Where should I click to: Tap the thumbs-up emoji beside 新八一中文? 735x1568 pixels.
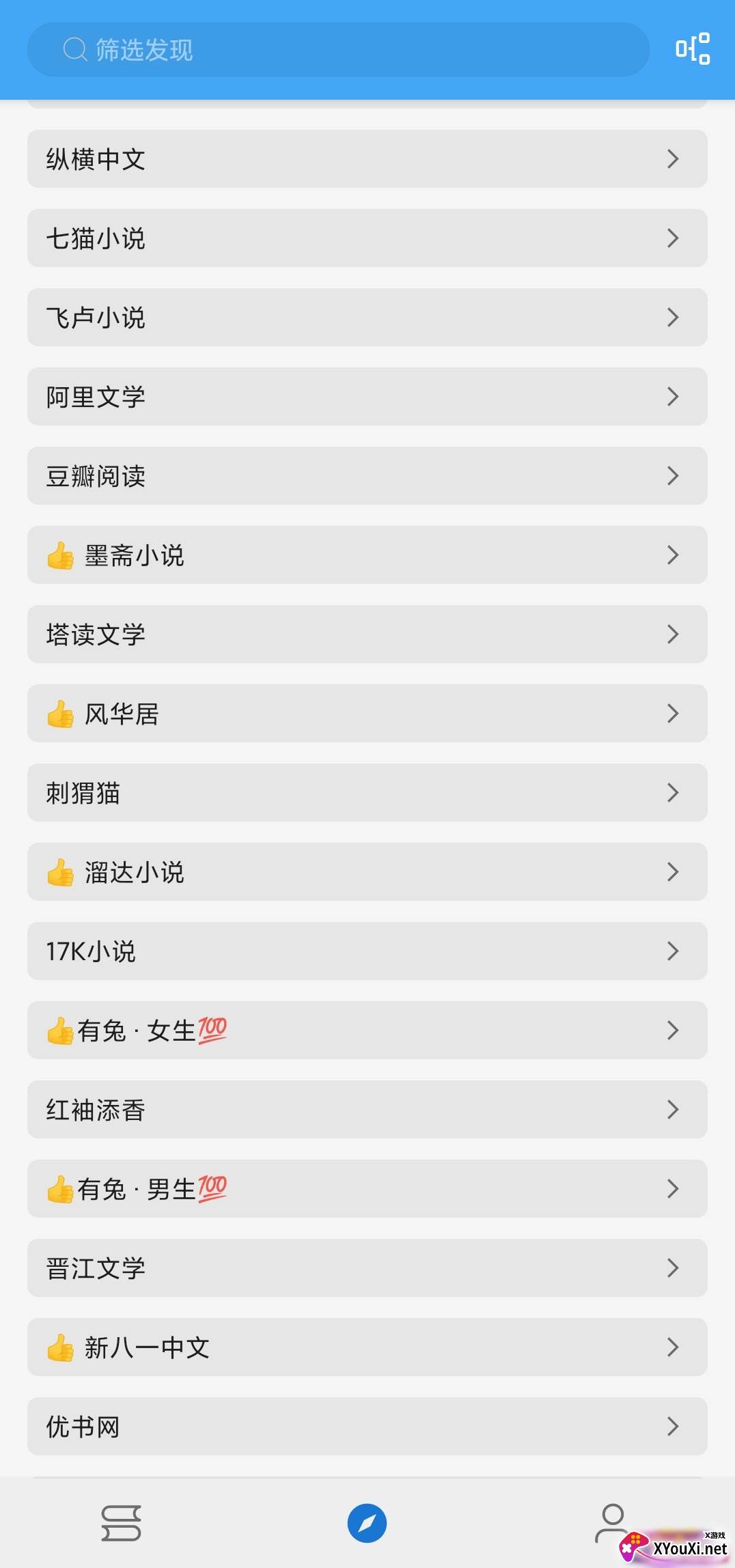point(61,1347)
